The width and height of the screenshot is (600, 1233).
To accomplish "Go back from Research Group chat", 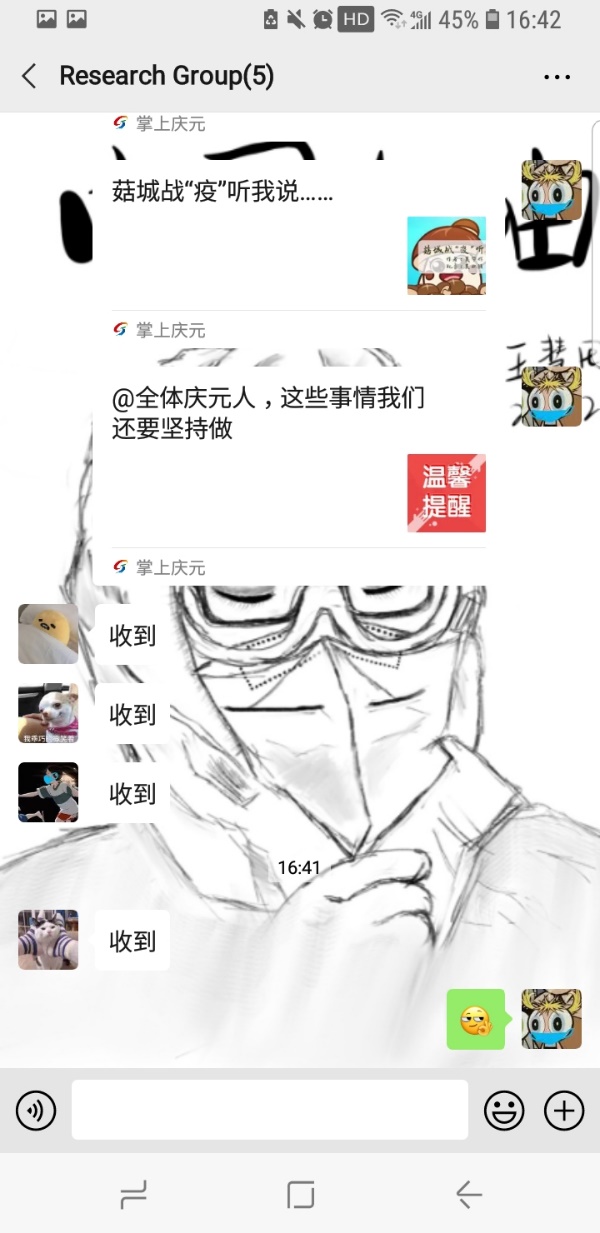I will [29, 76].
